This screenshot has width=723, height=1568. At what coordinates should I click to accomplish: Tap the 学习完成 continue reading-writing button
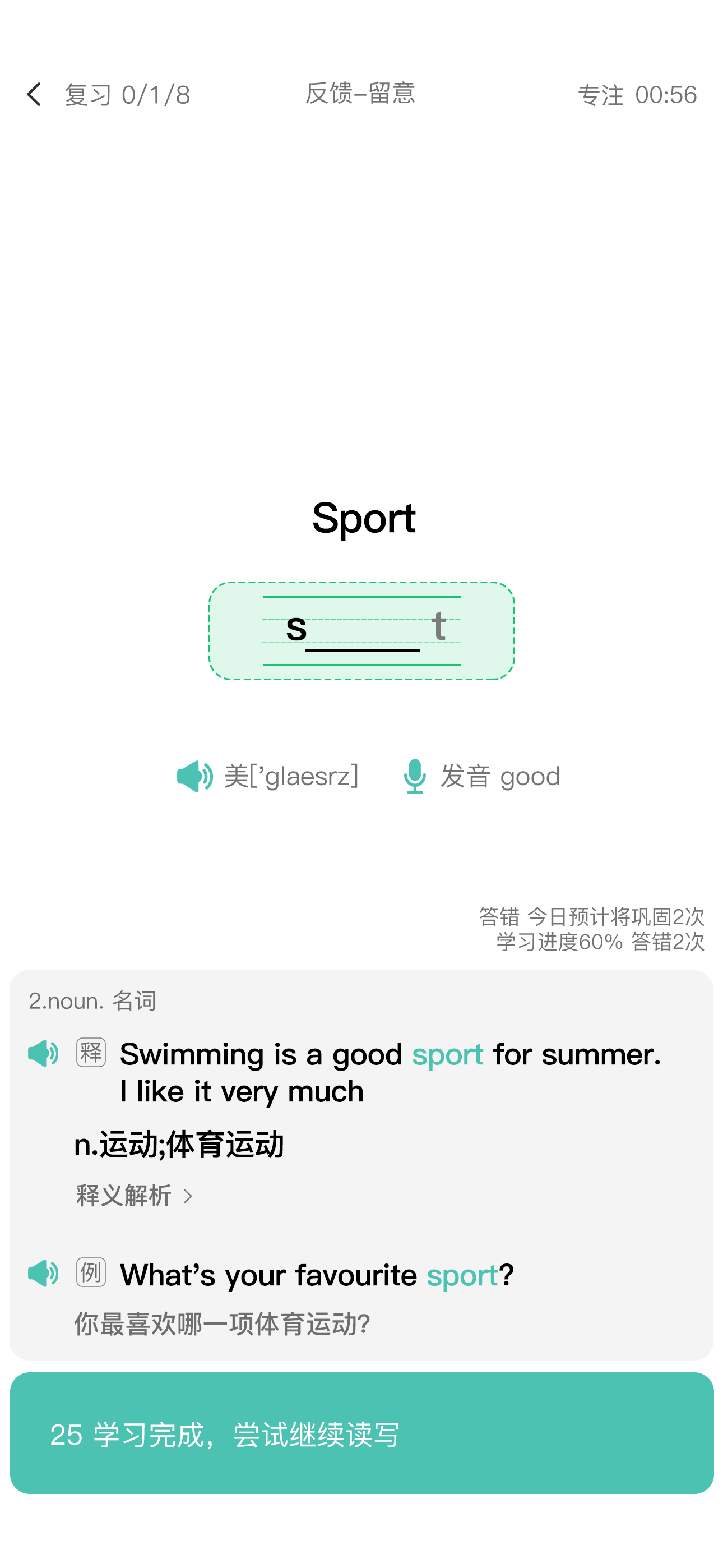pyautogui.click(x=361, y=1433)
